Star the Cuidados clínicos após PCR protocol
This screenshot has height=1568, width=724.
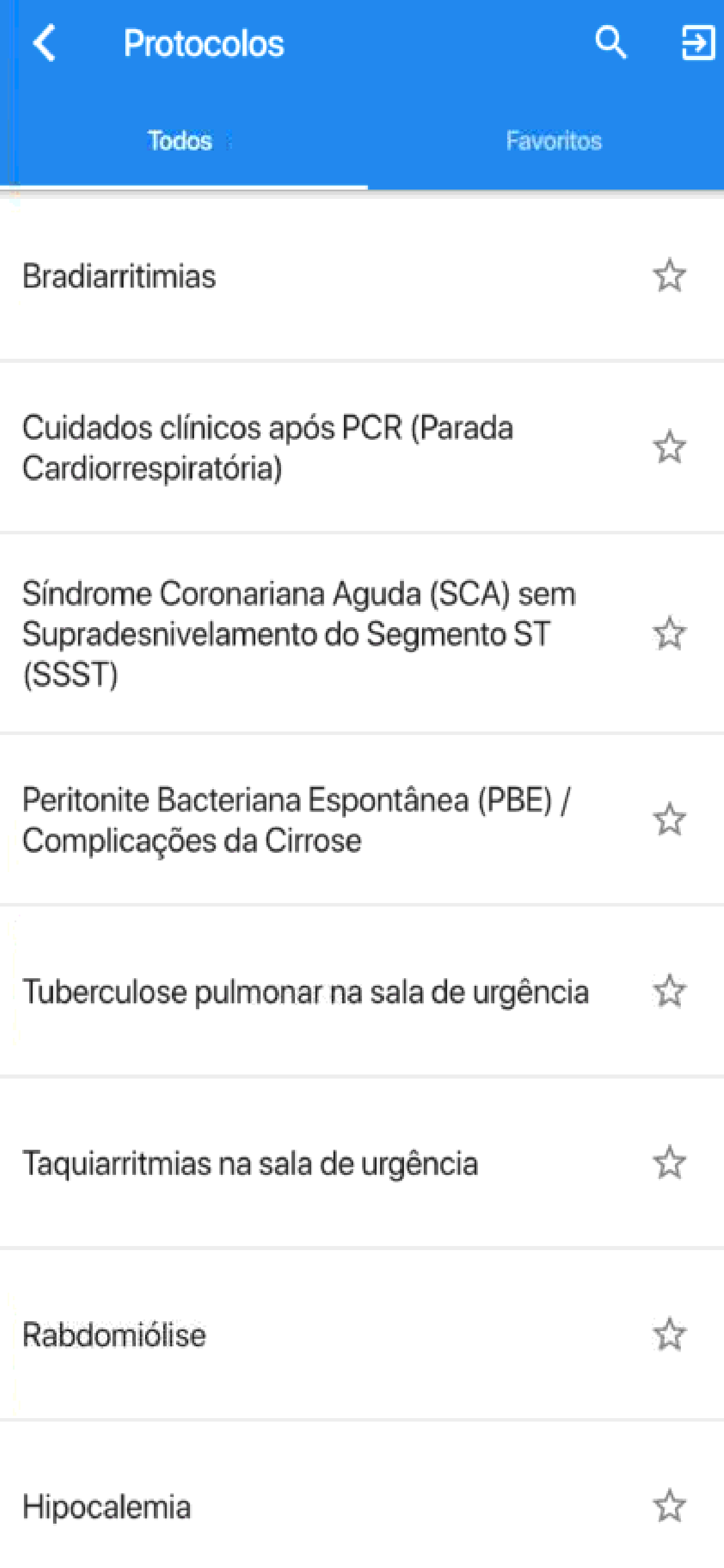pos(669,447)
